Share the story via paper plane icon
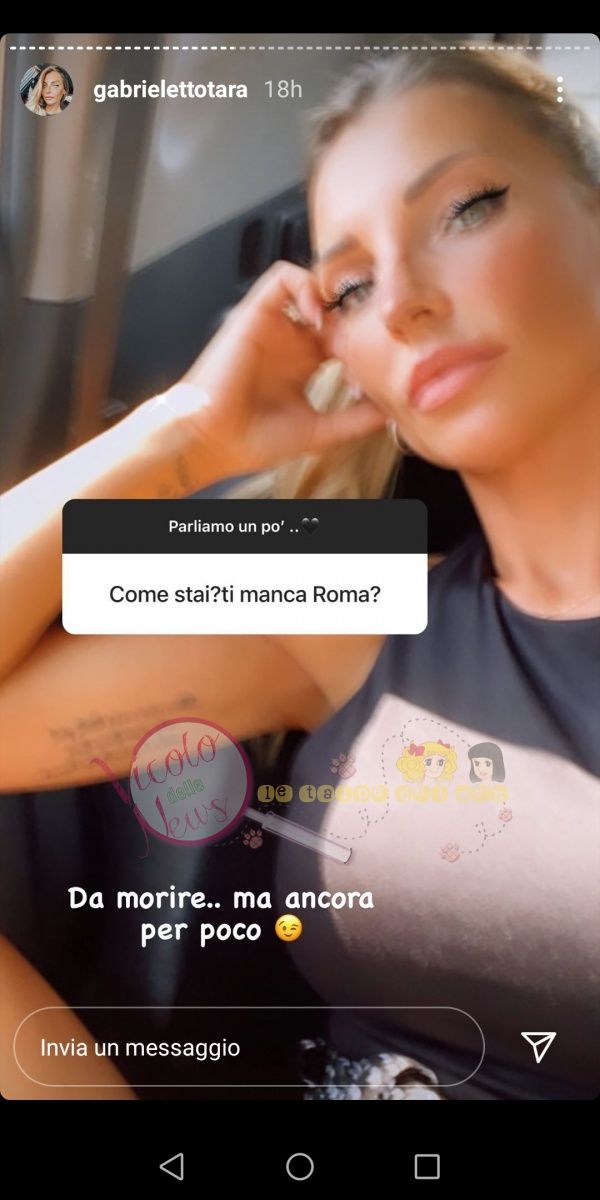Image resolution: width=600 pixels, height=1200 pixels. pyautogui.click(x=538, y=1047)
